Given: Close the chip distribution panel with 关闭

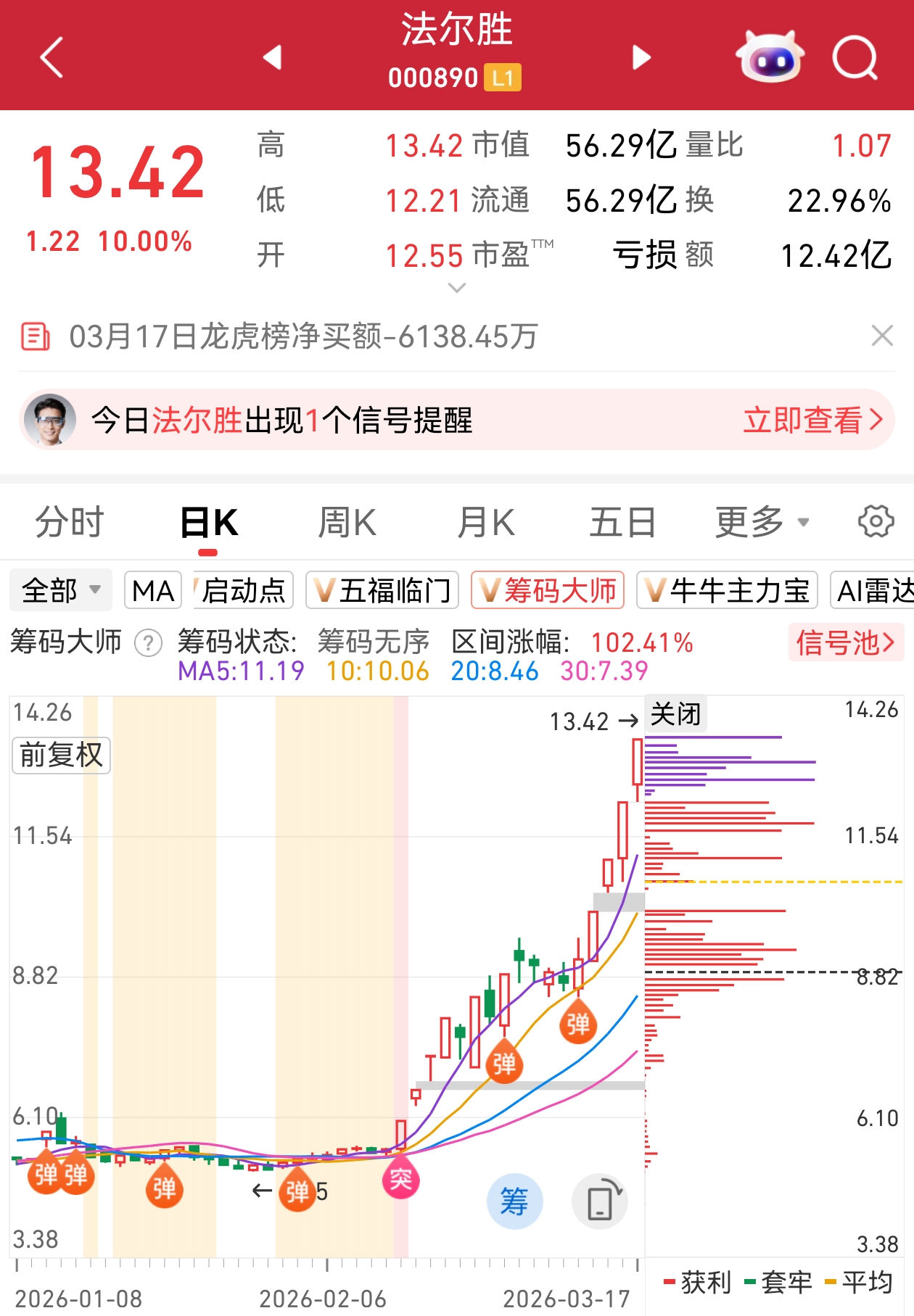Looking at the screenshot, I should coord(675,714).
